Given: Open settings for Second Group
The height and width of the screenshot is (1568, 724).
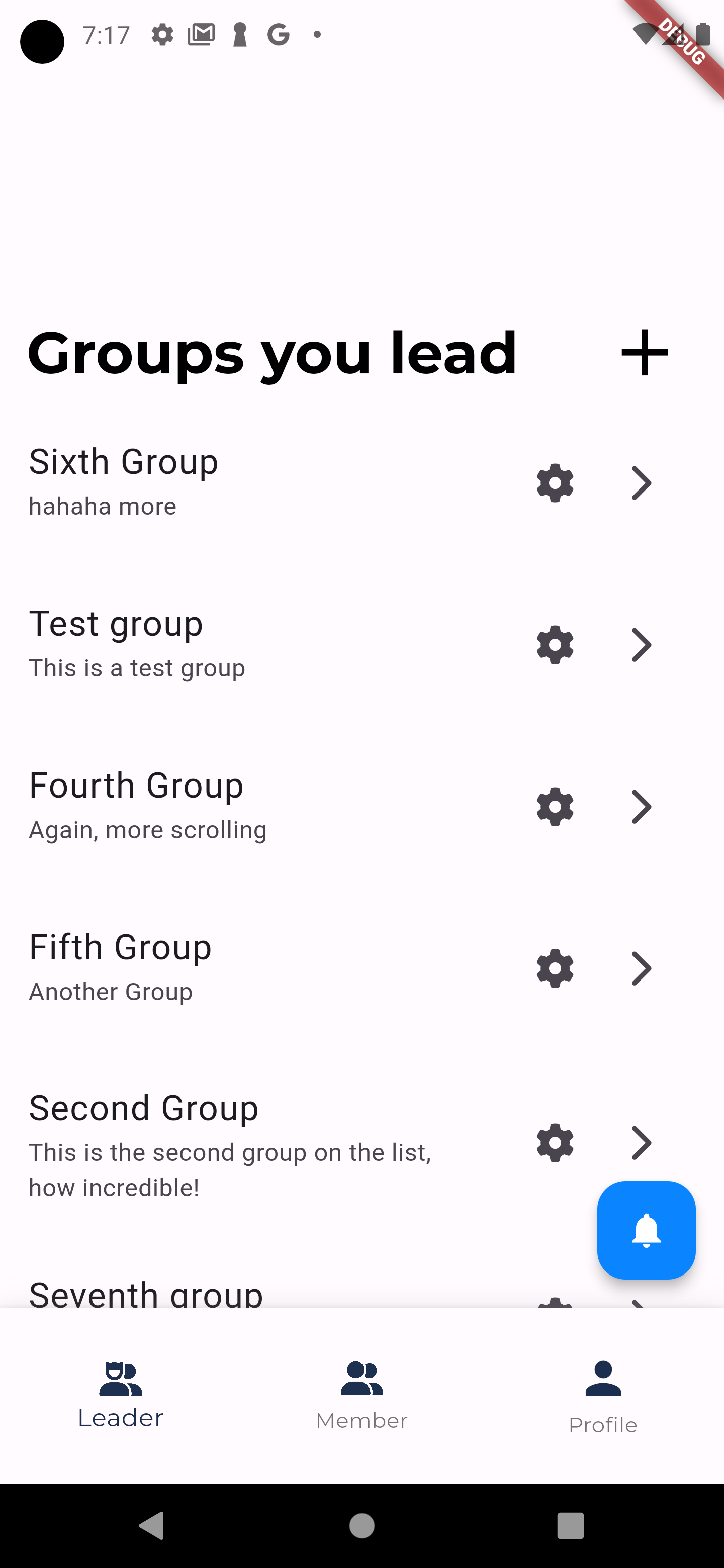Looking at the screenshot, I should tap(555, 1142).
